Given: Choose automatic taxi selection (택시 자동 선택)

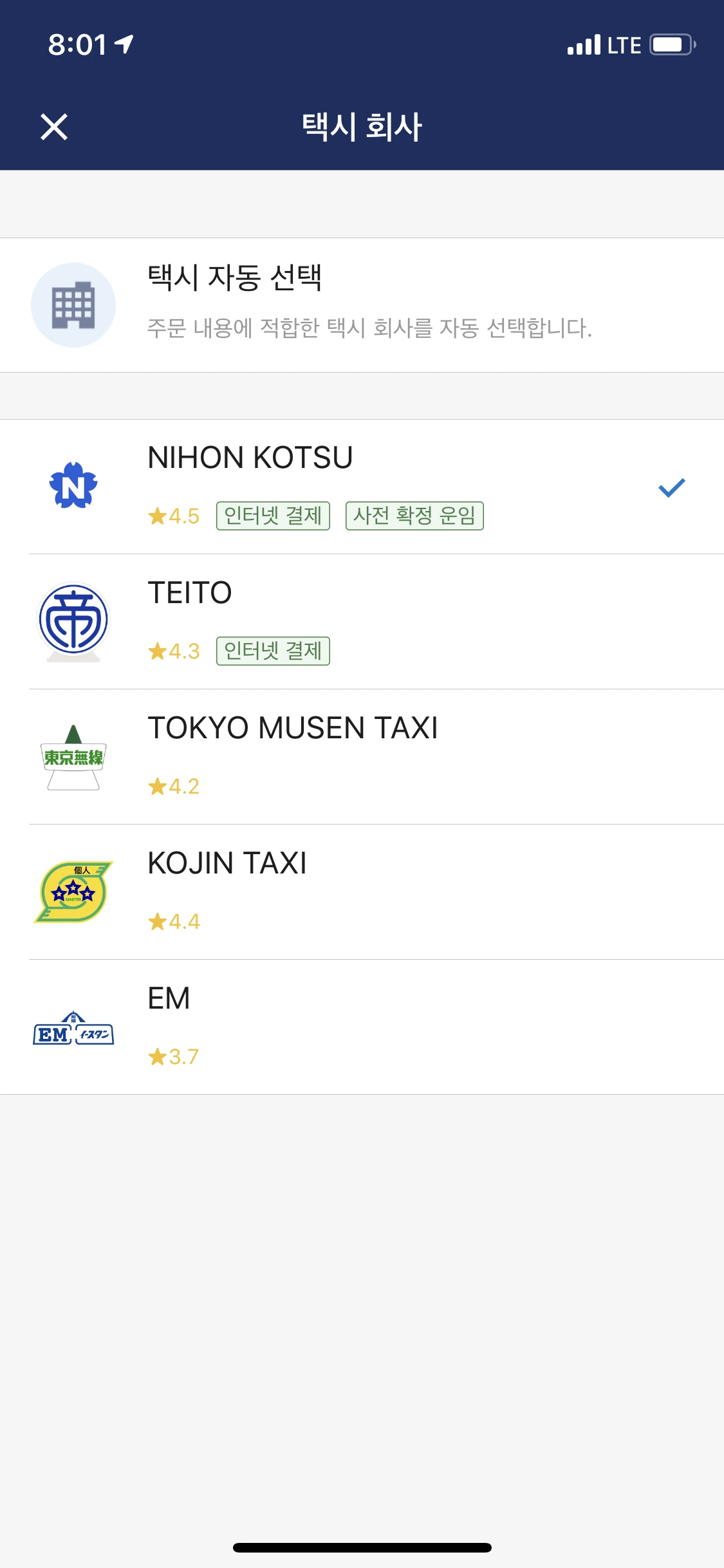Looking at the screenshot, I should 360,304.
